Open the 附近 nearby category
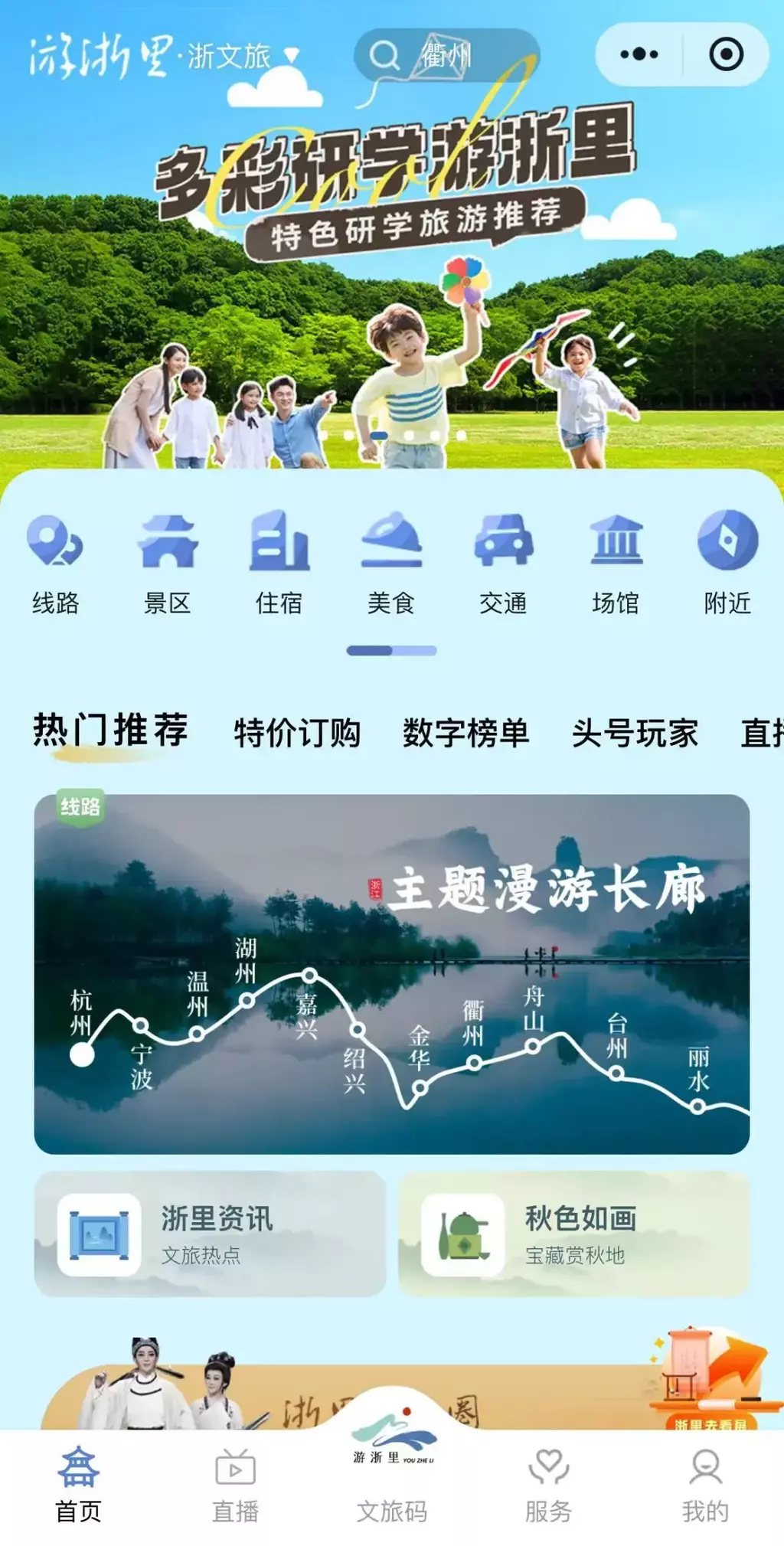The height and width of the screenshot is (1546, 784). [x=727, y=563]
